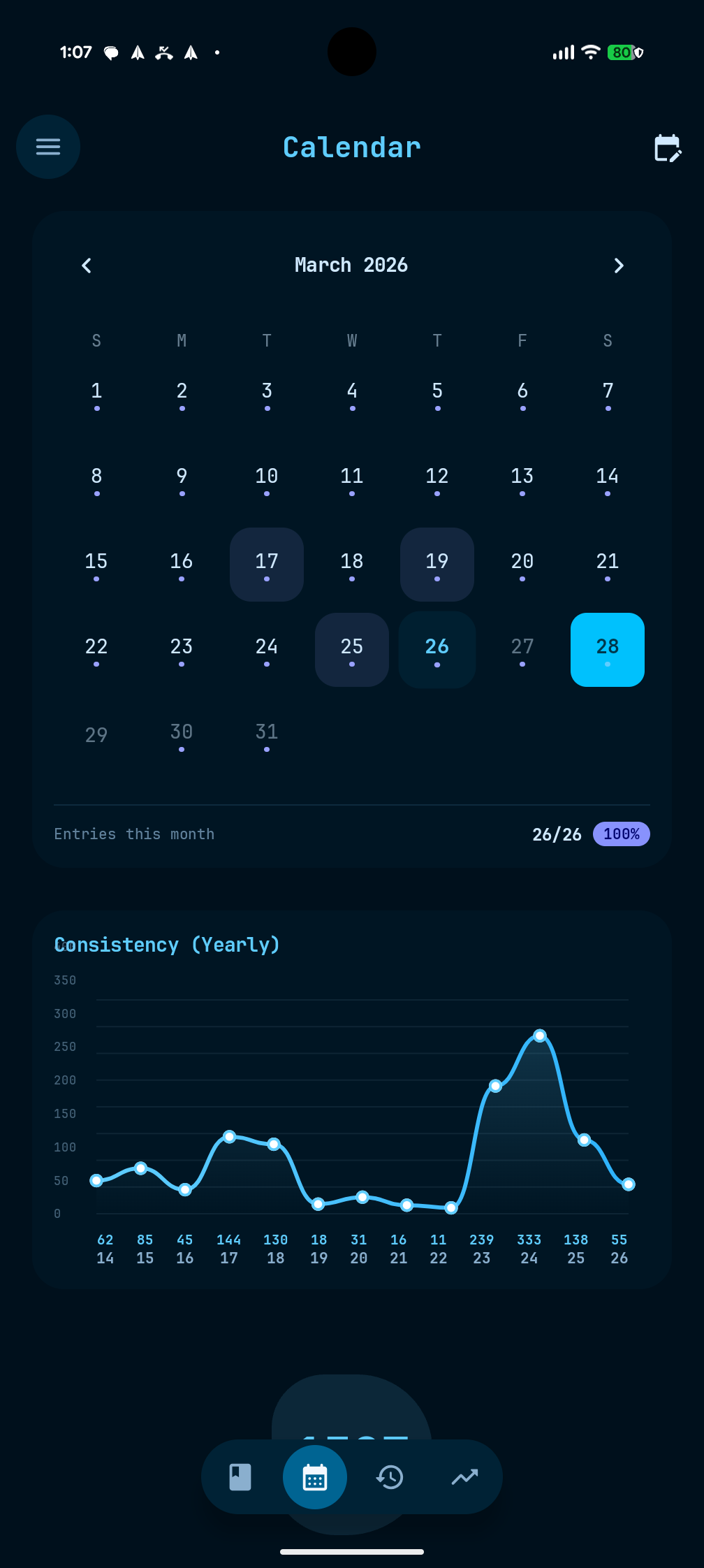Create a new calendar entry
This screenshot has width=704, height=1568.
(668, 147)
